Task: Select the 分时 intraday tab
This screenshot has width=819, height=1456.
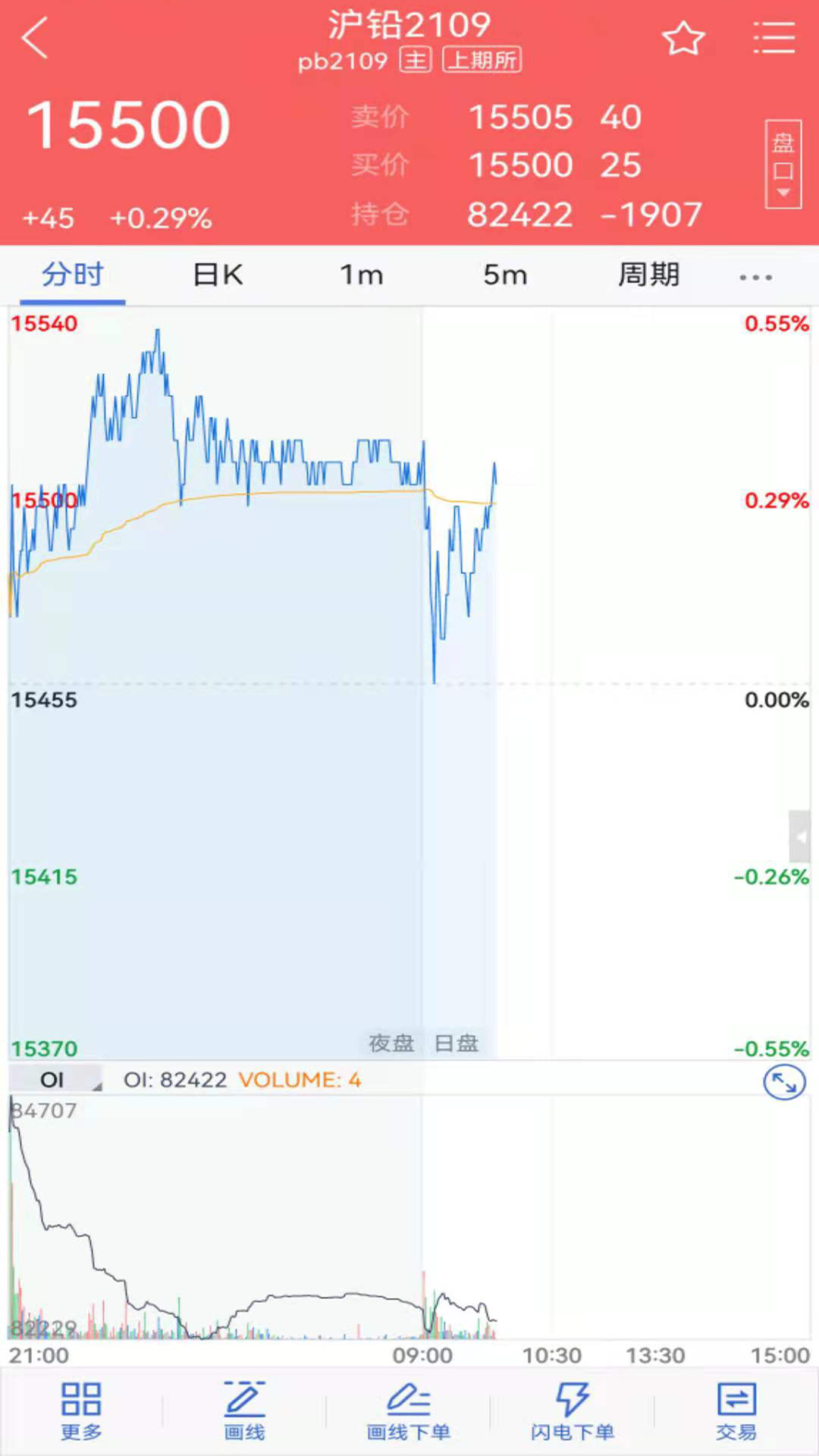Action: point(73,275)
